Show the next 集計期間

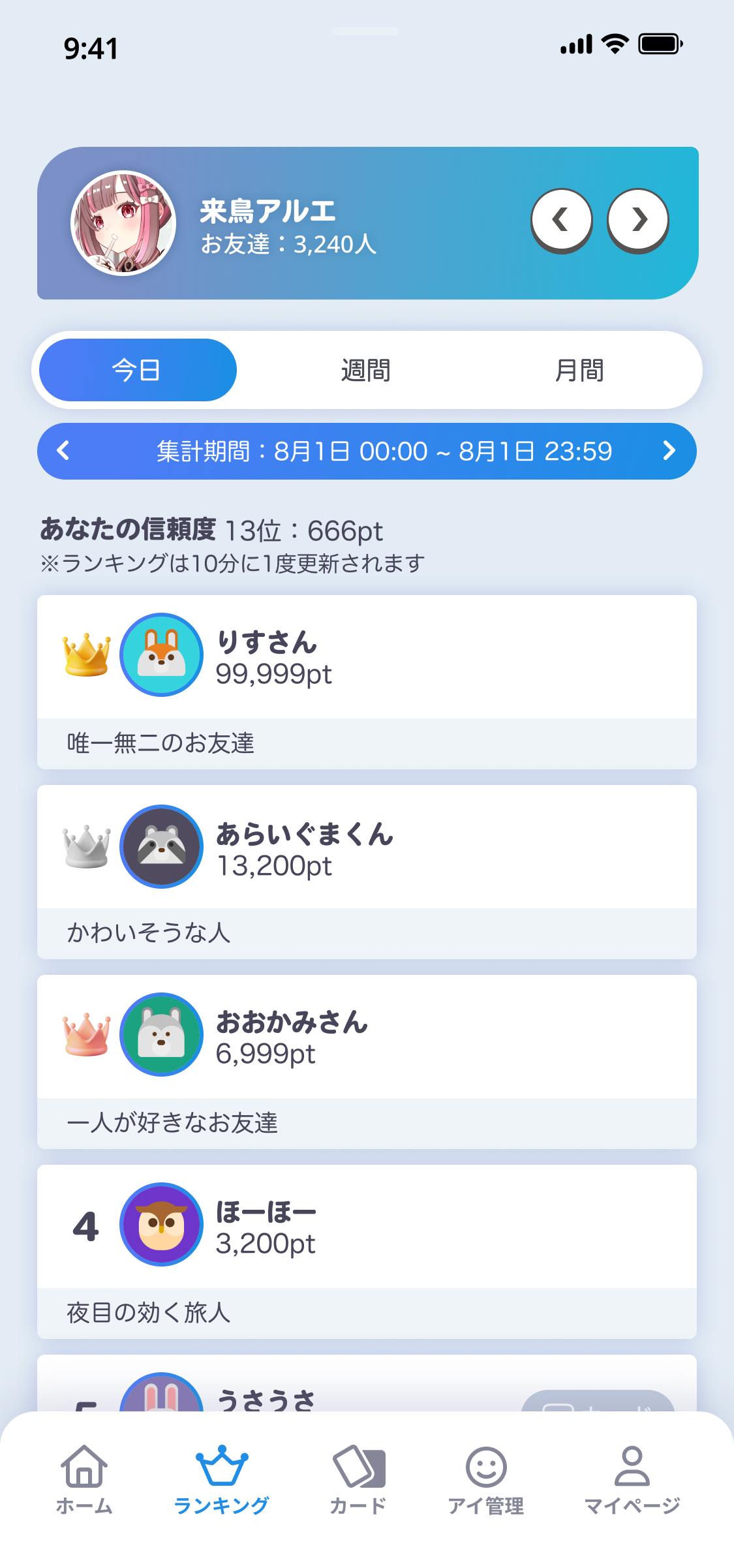669,451
